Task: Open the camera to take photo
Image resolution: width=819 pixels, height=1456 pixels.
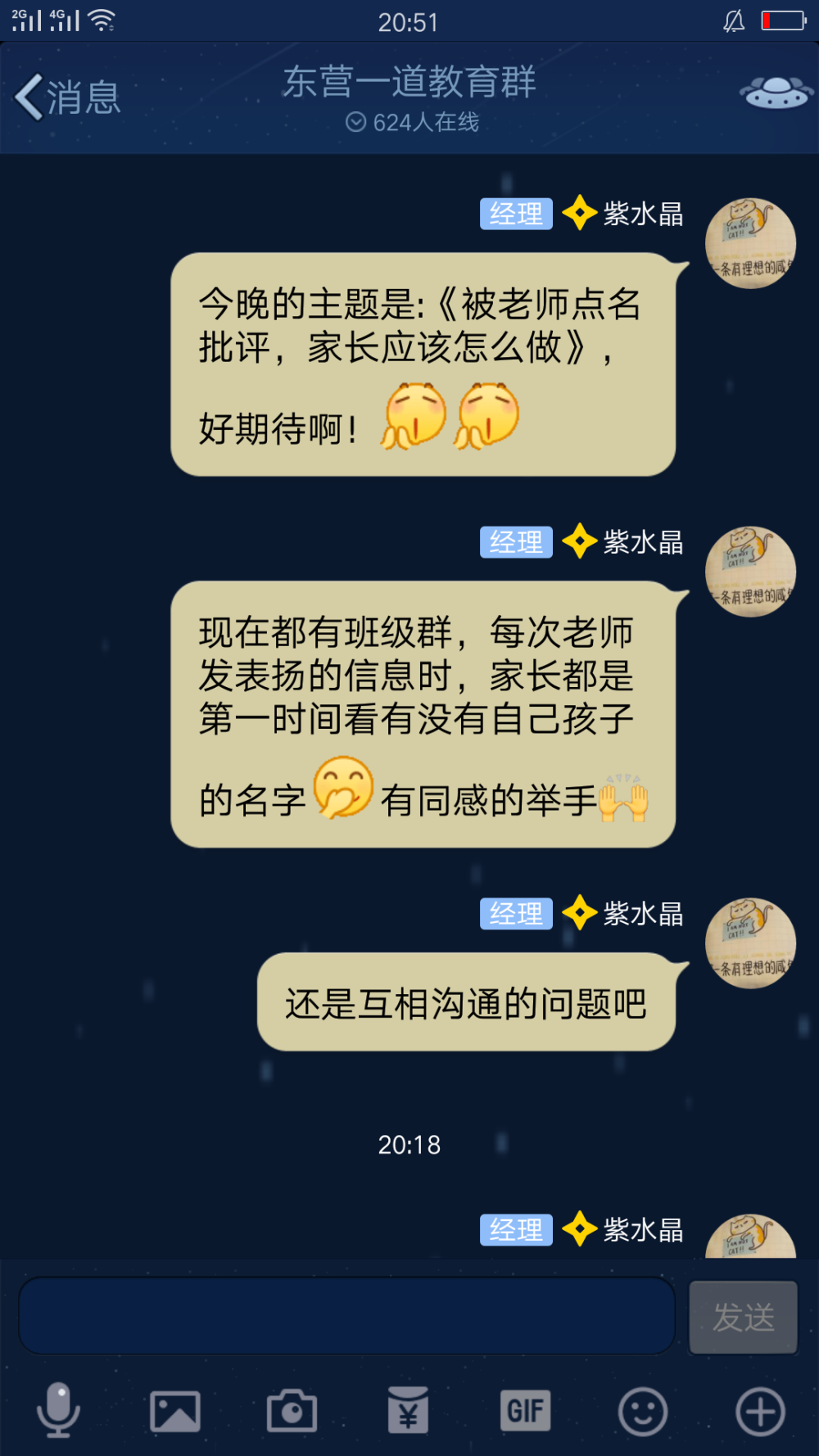Action: pyautogui.click(x=292, y=1411)
